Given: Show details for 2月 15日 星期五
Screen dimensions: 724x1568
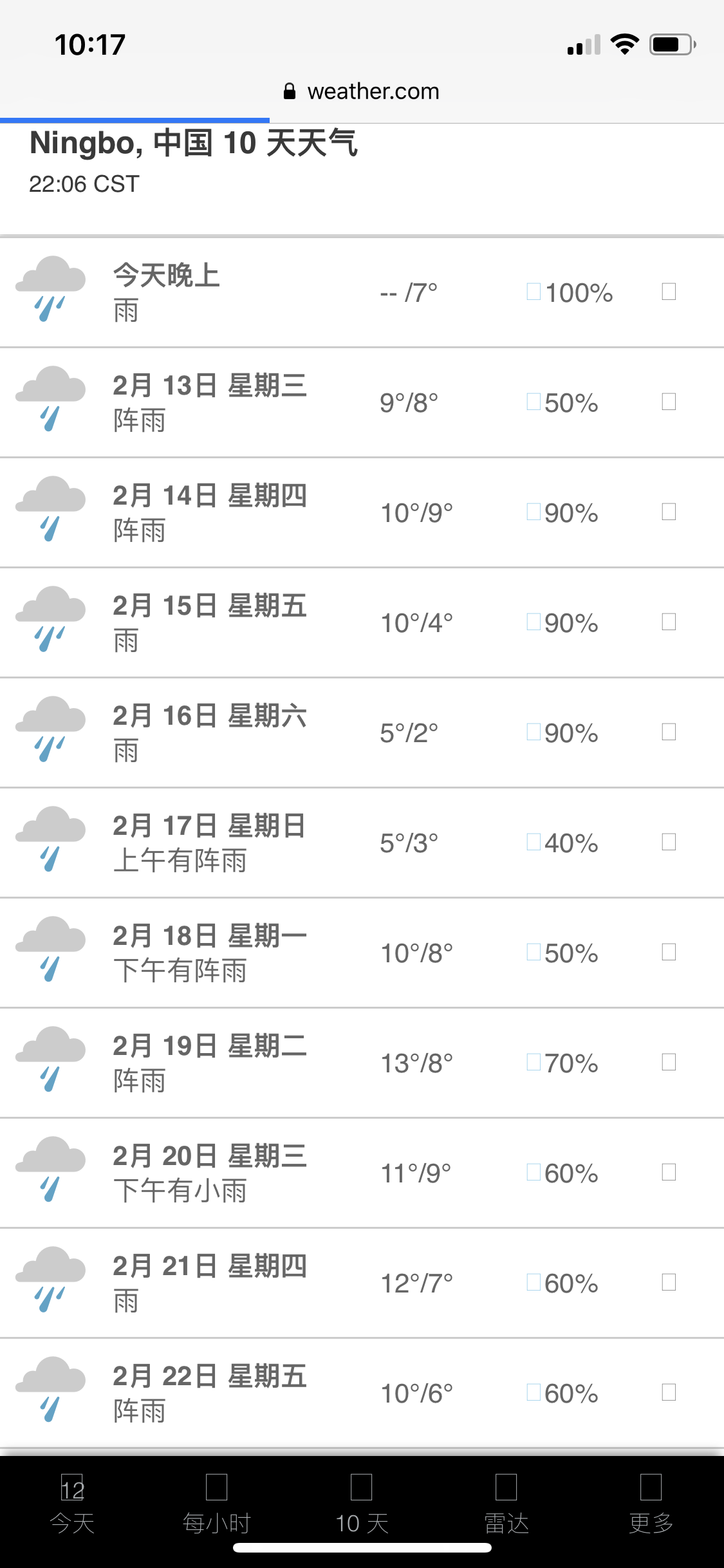Looking at the screenshot, I should (x=669, y=622).
